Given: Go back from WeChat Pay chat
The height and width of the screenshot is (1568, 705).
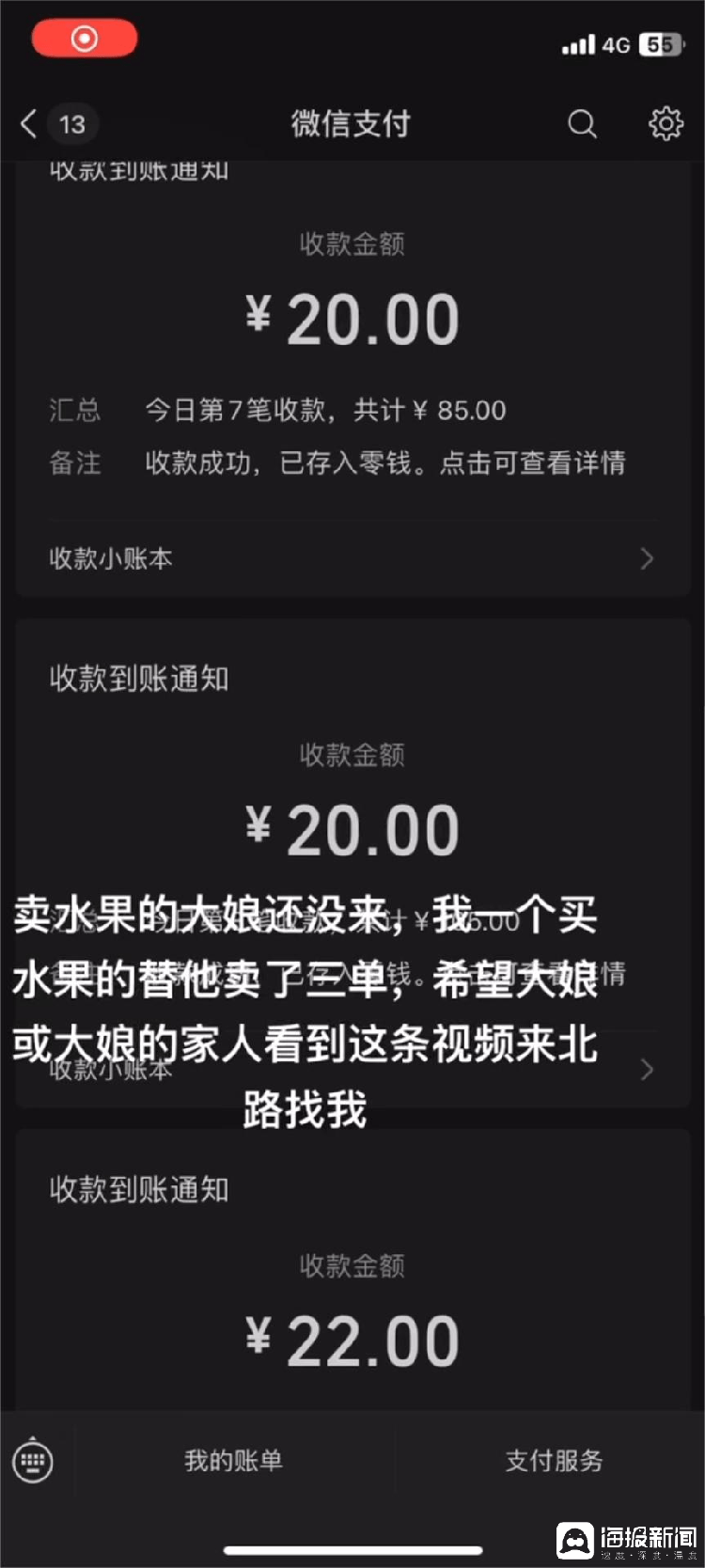Looking at the screenshot, I should (30, 123).
